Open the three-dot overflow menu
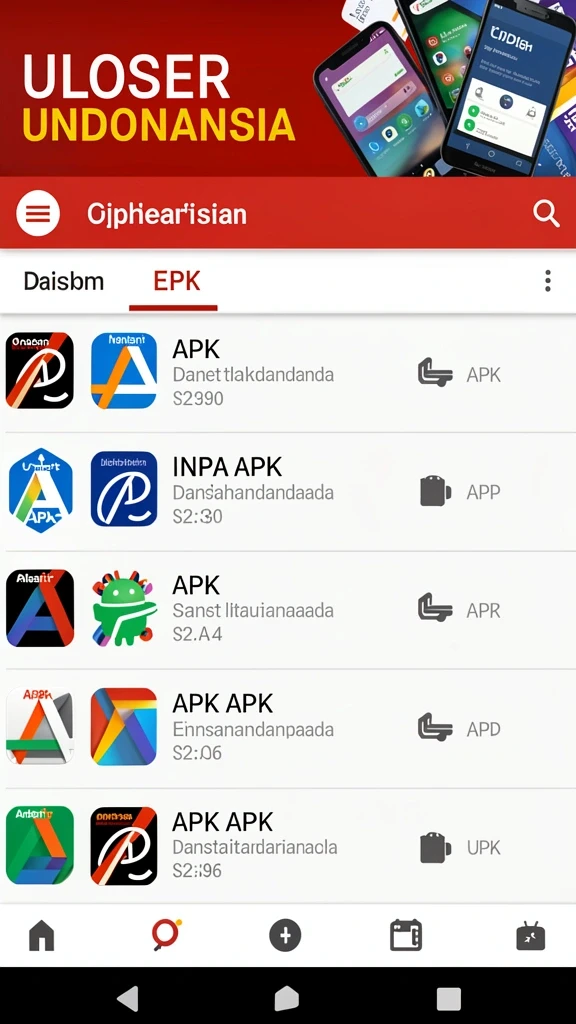The image size is (576, 1024). 547,281
